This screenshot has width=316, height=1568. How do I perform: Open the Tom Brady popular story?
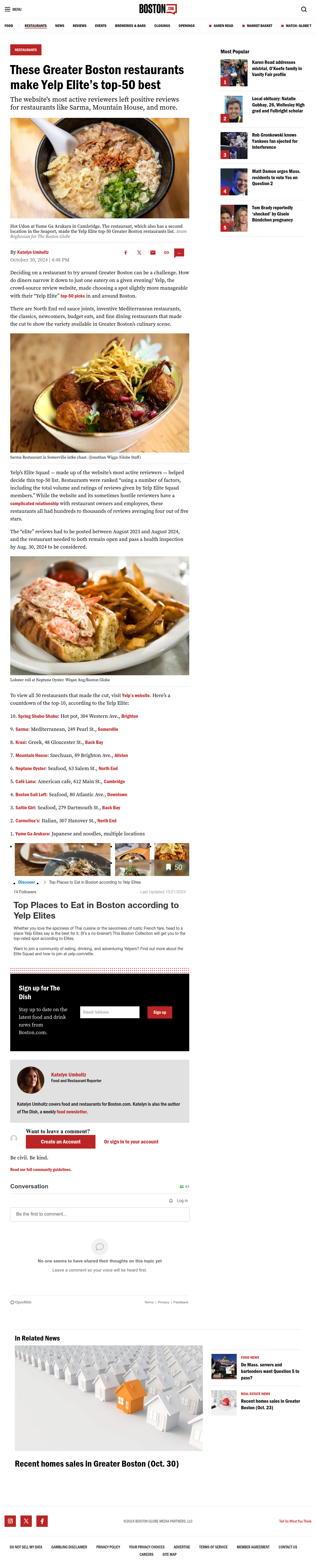coord(272,214)
